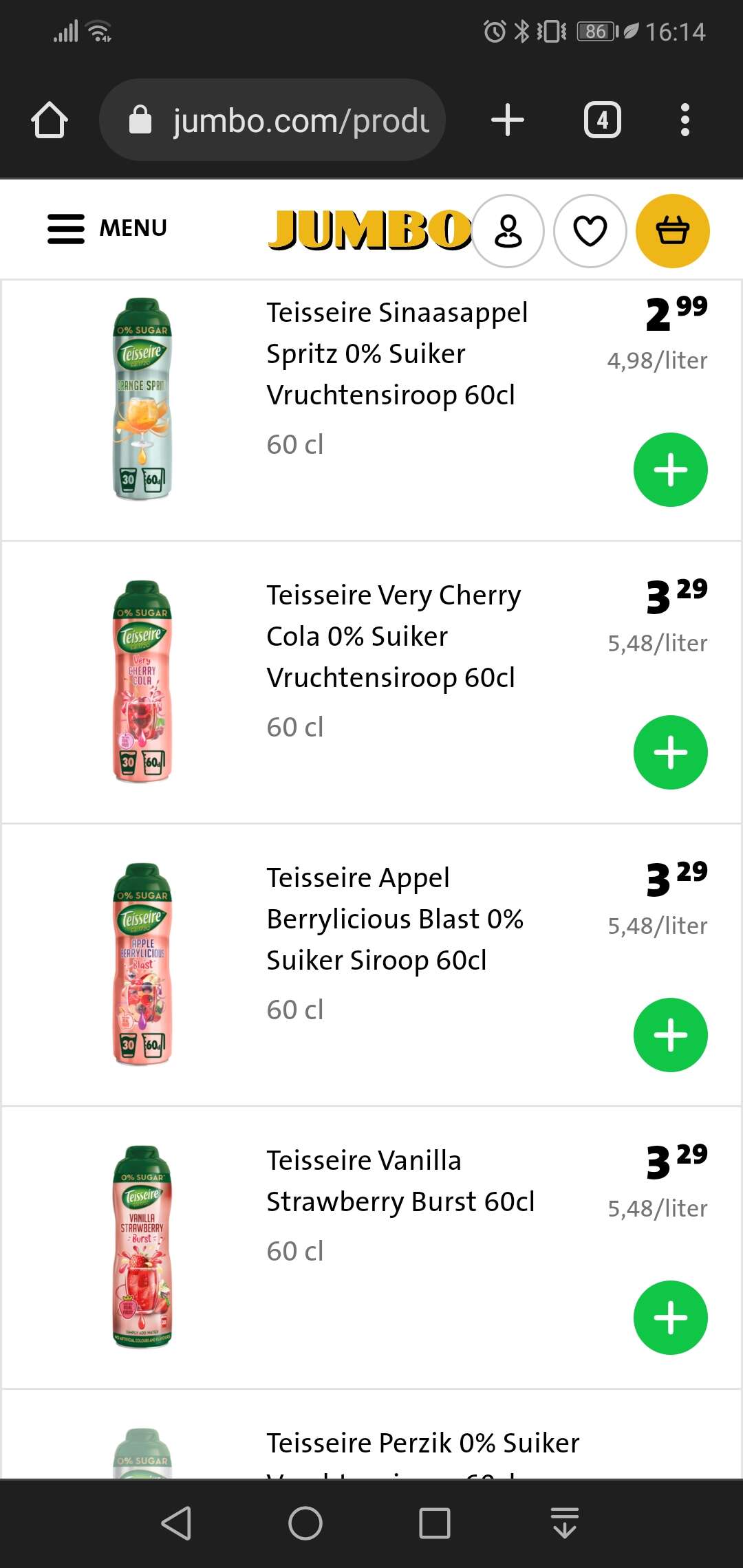Viewport: 743px width, 1568px height.
Task: Open the account profile icon
Action: pos(508,231)
